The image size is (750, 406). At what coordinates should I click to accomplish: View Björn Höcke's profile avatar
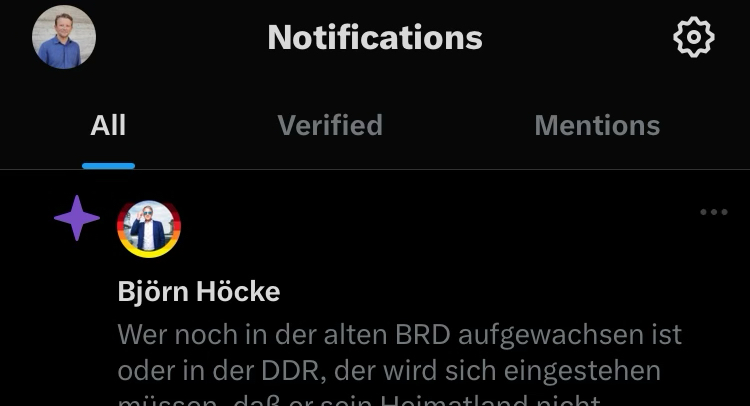coord(149,228)
